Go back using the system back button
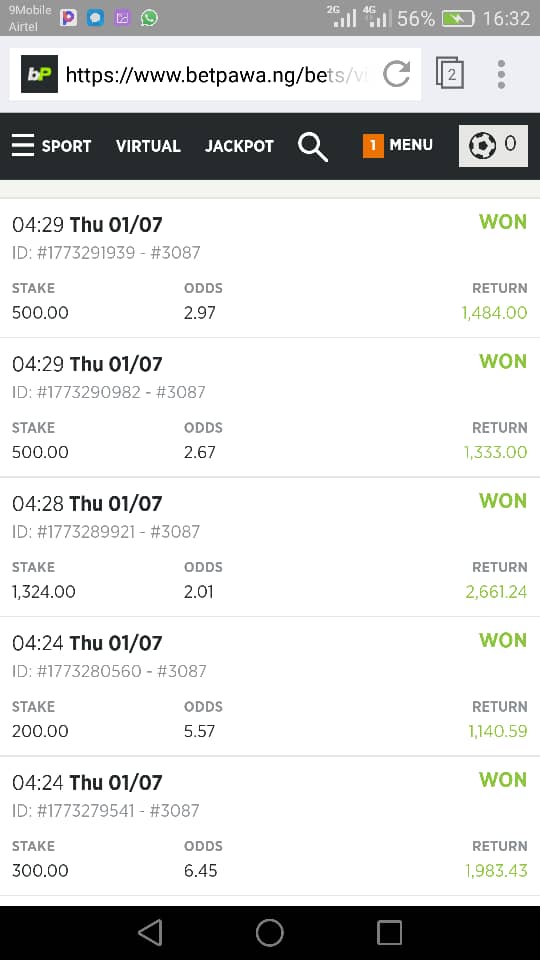Image resolution: width=540 pixels, height=960 pixels. coord(150,932)
